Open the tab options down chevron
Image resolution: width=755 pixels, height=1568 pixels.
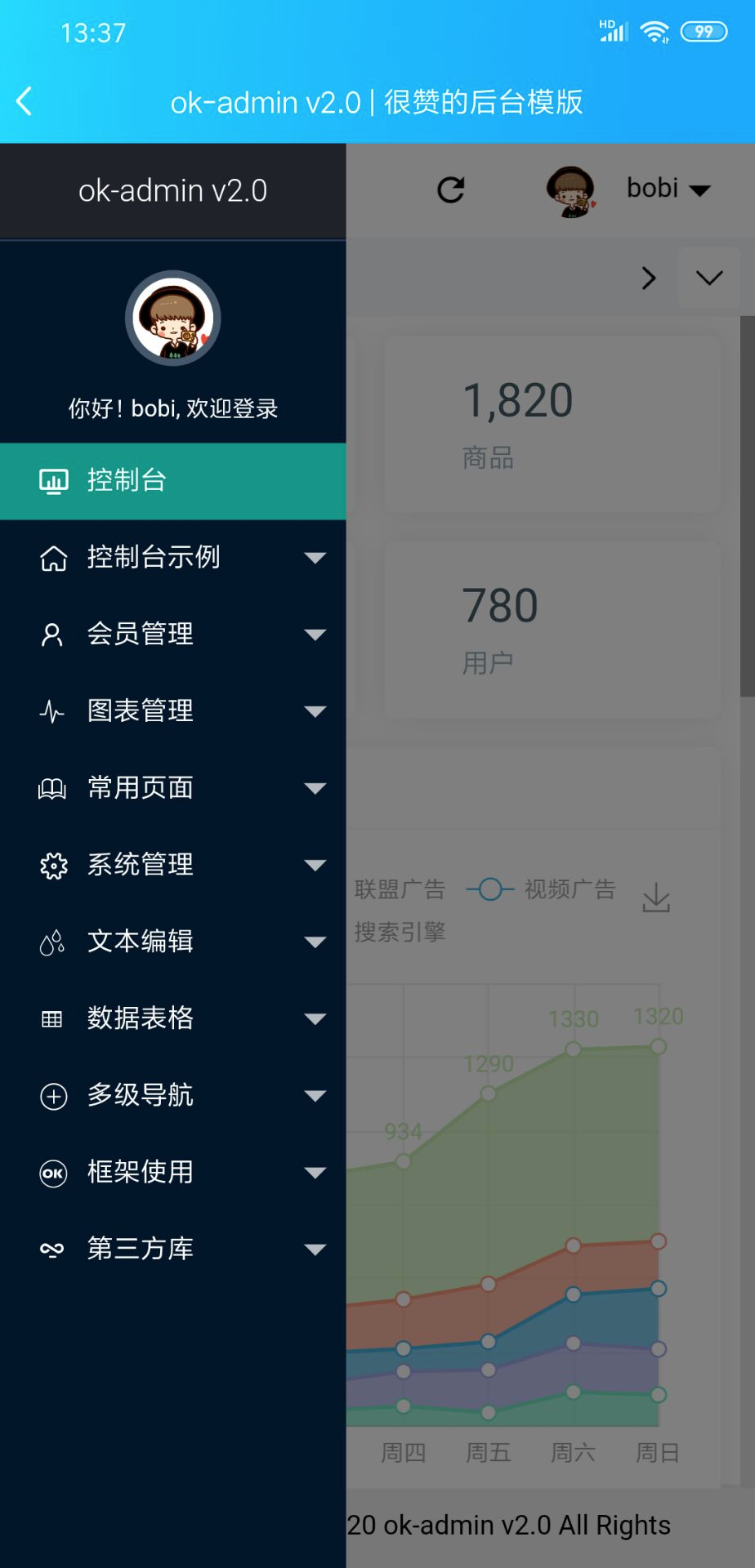[x=709, y=278]
